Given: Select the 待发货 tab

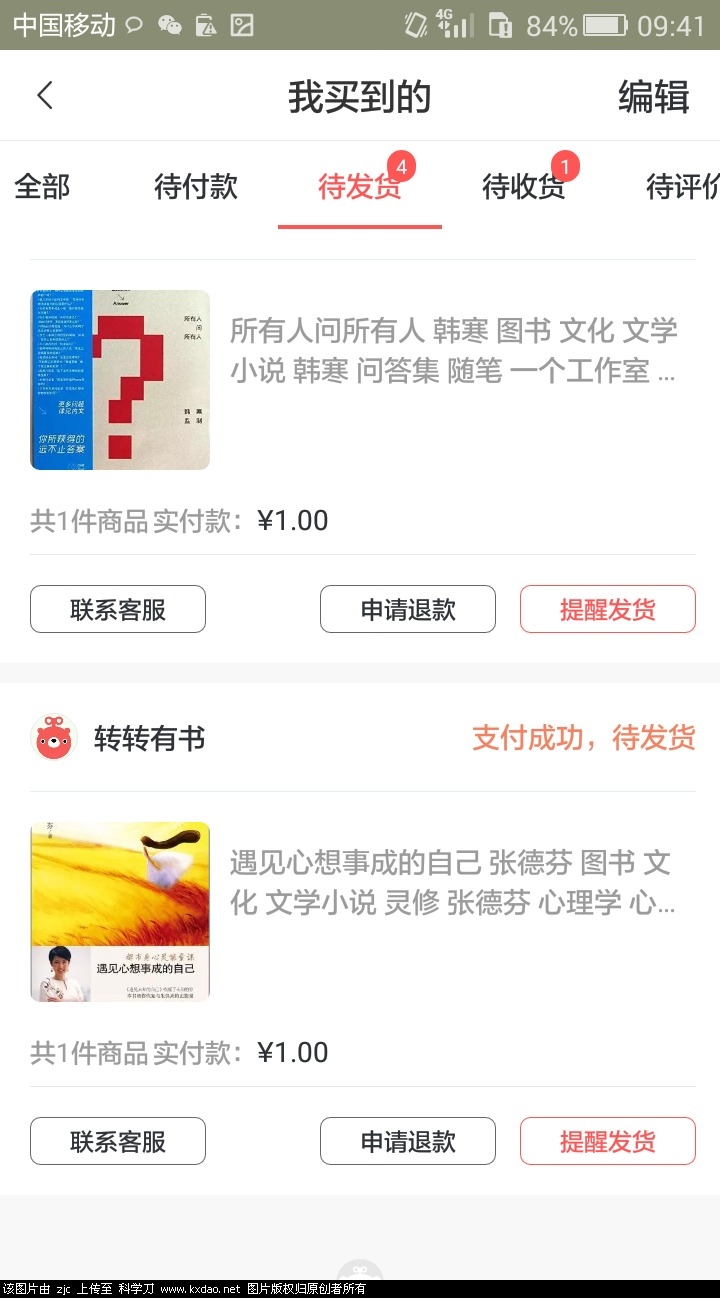Looking at the screenshot, I should 359,187.
